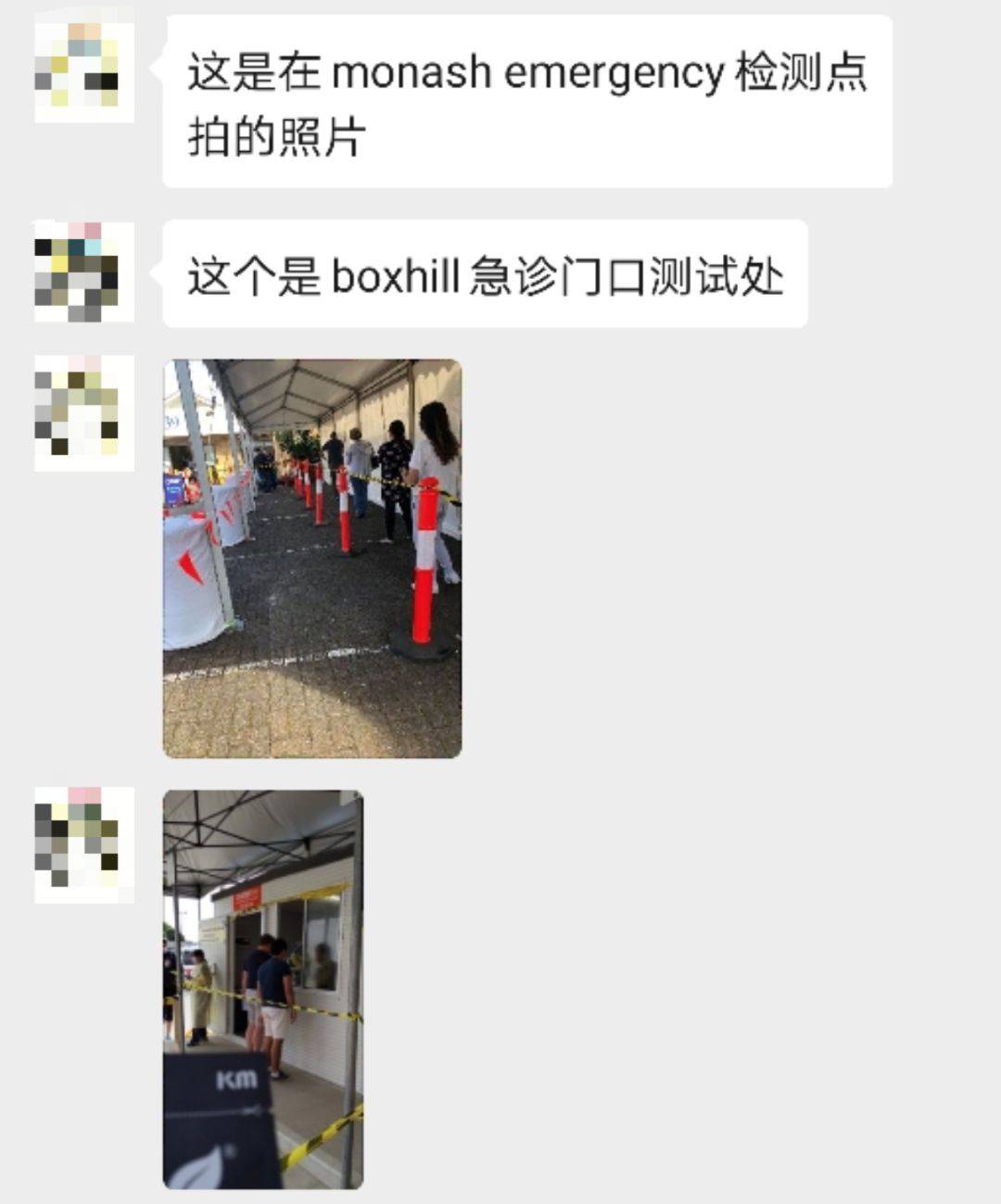
Task: Open the photo of the queue with orange bollards
Action: click(x=312, y=558)
